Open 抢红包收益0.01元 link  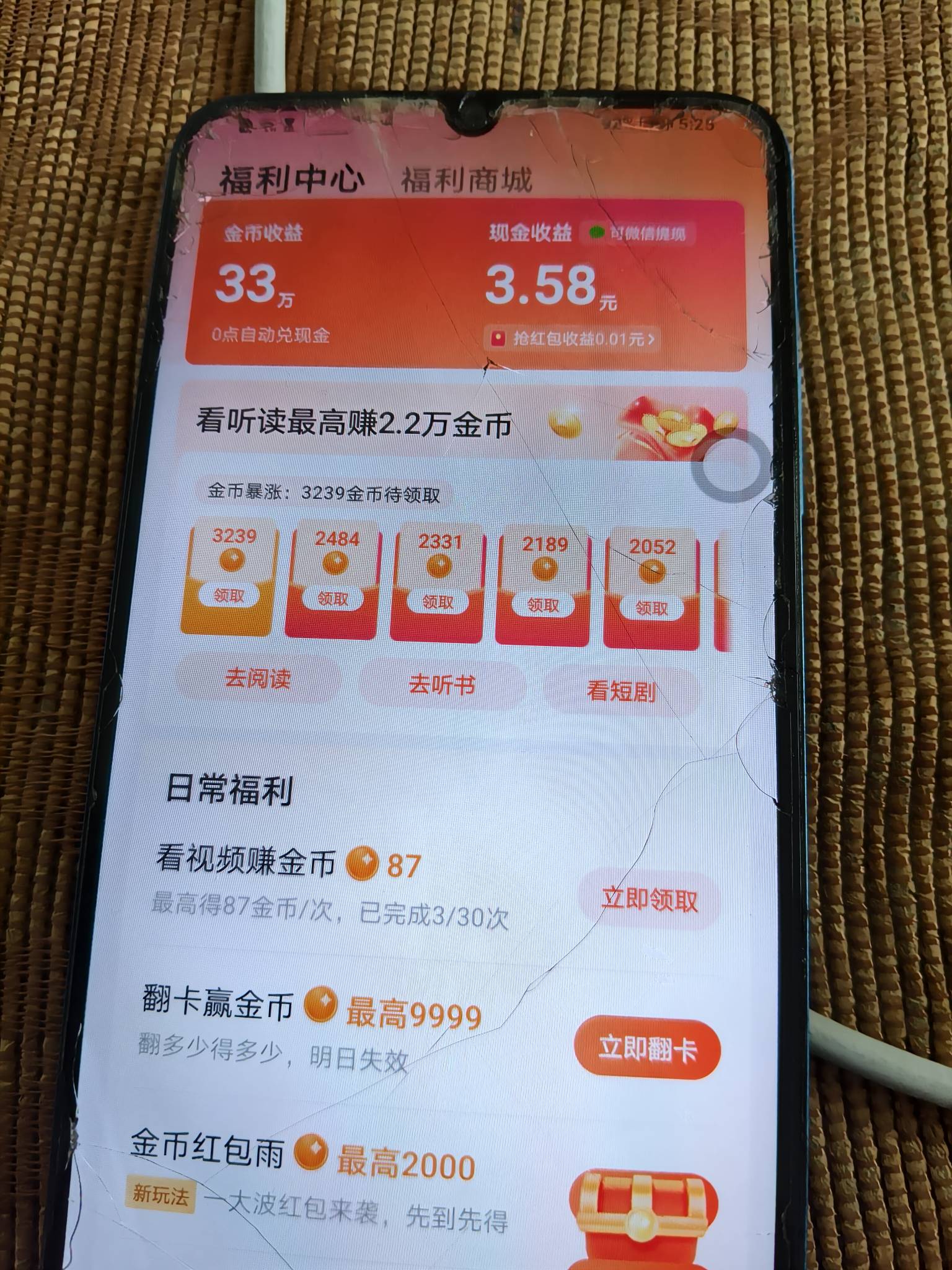coord(573,339)
